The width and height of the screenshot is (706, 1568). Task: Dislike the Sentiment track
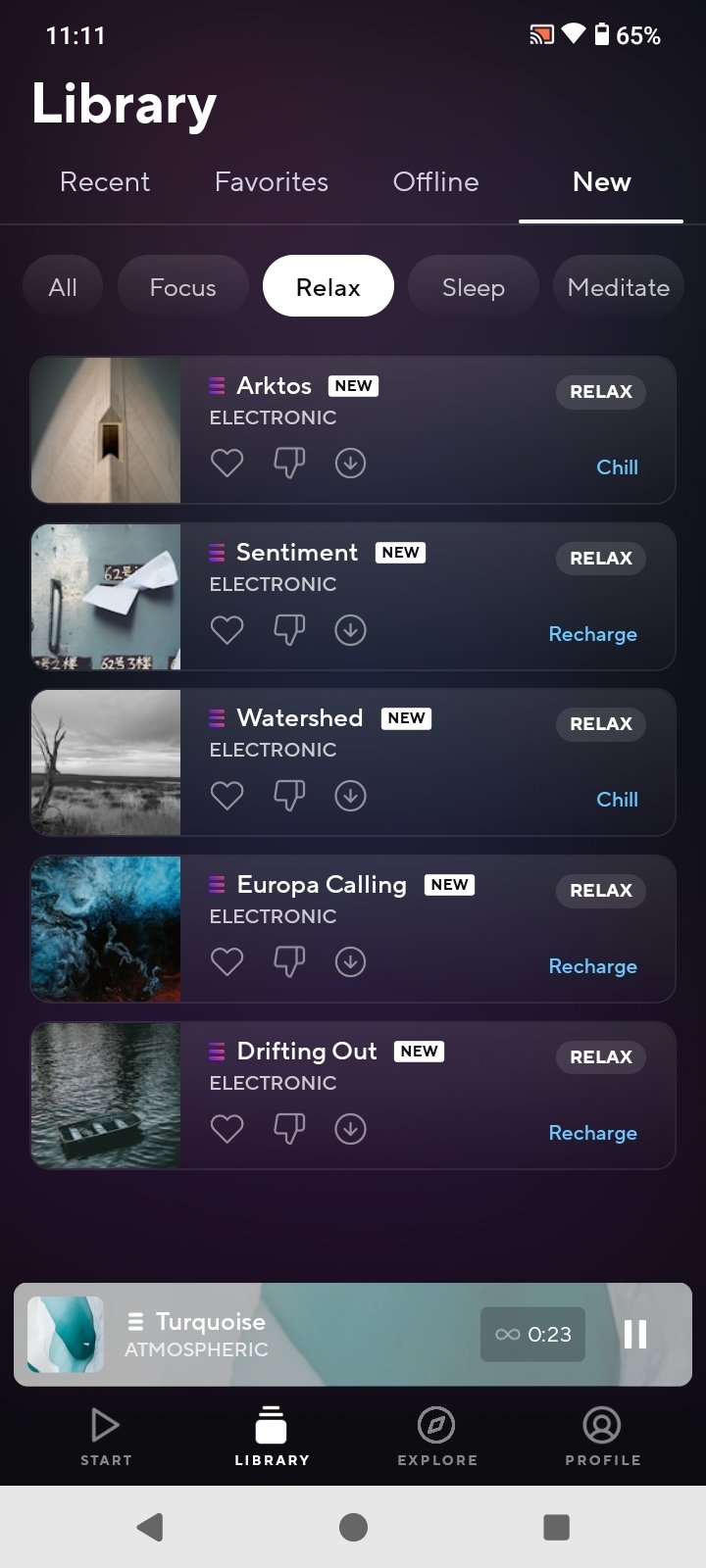click(288, 629)
